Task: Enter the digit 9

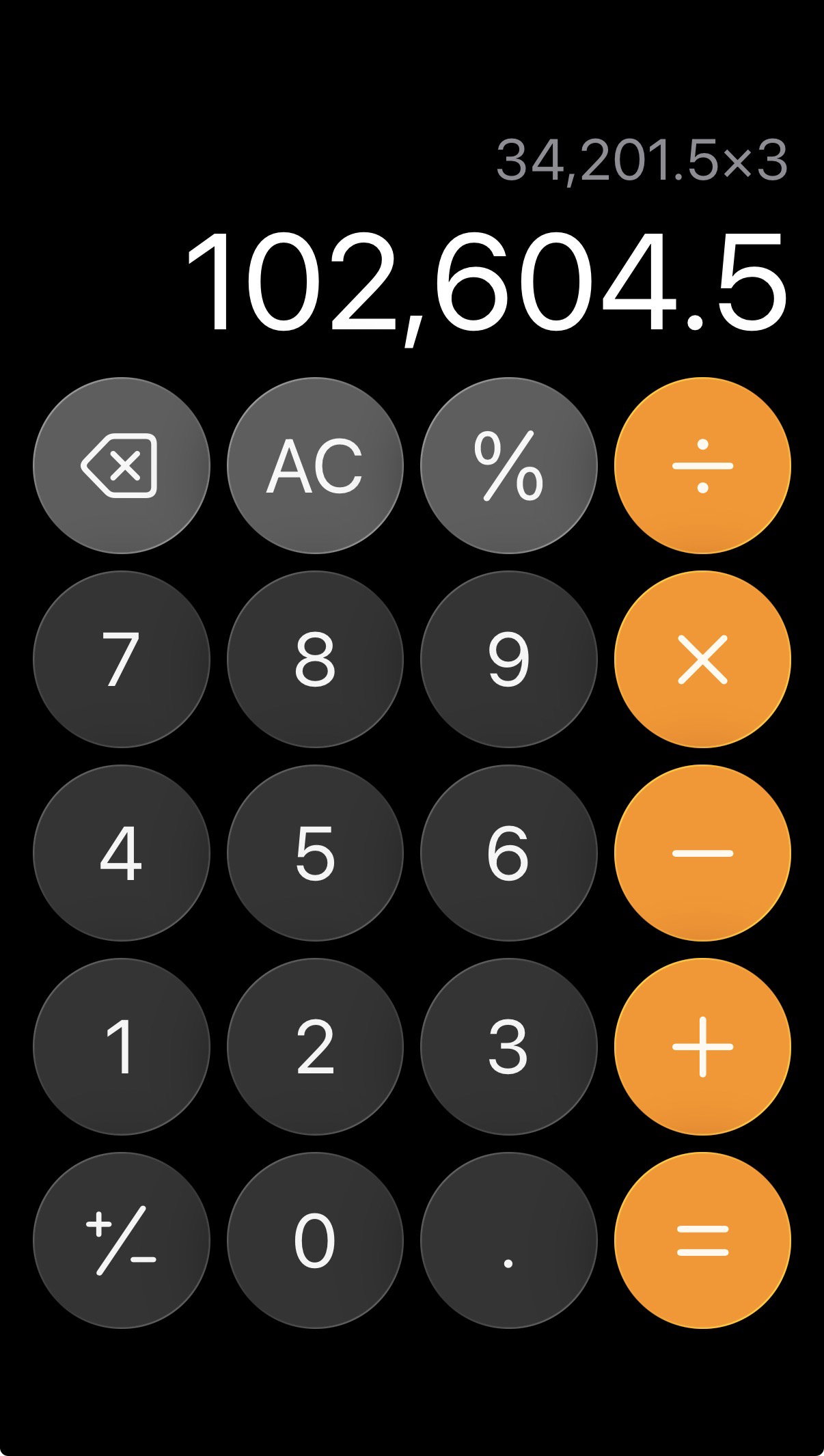Action: point(509,659)
